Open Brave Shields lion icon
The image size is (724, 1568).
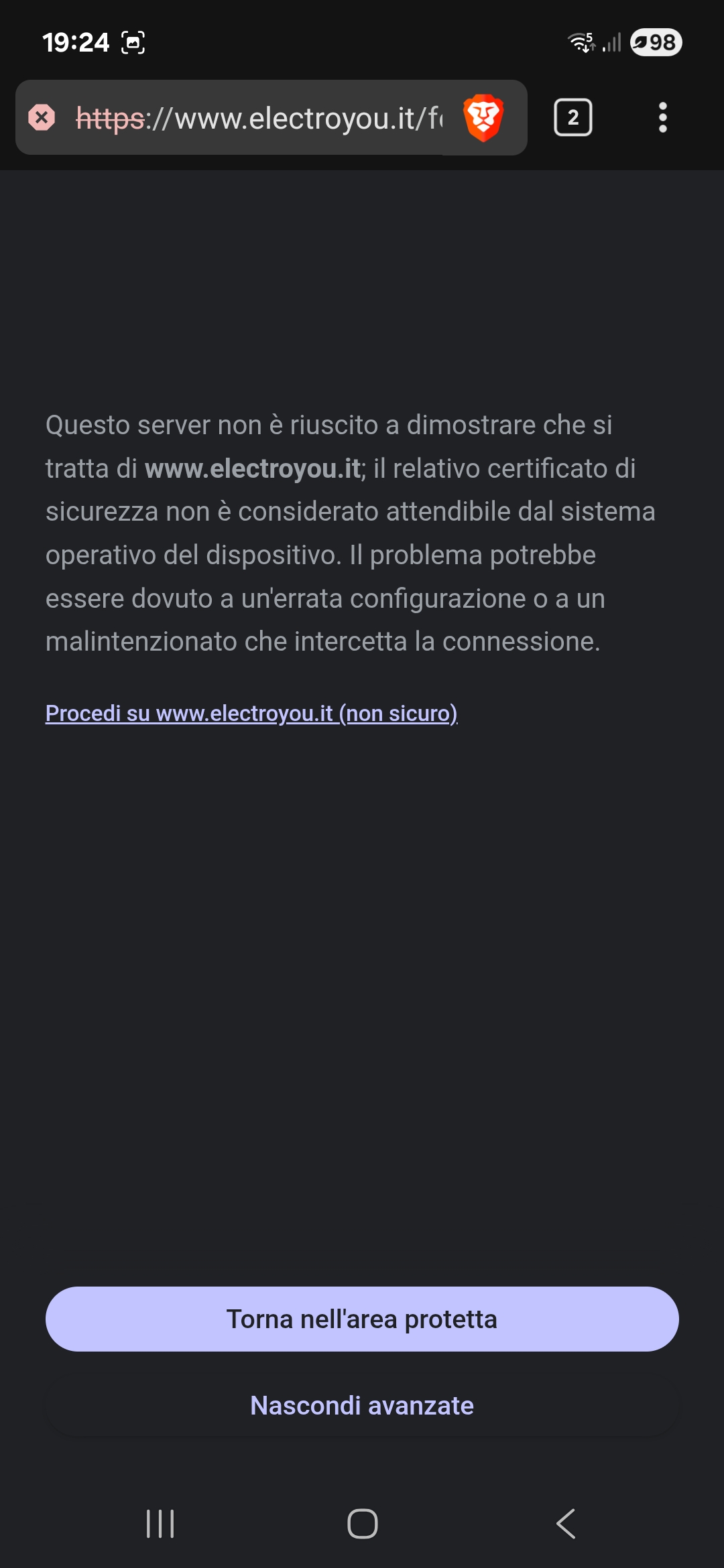point(483,118)
